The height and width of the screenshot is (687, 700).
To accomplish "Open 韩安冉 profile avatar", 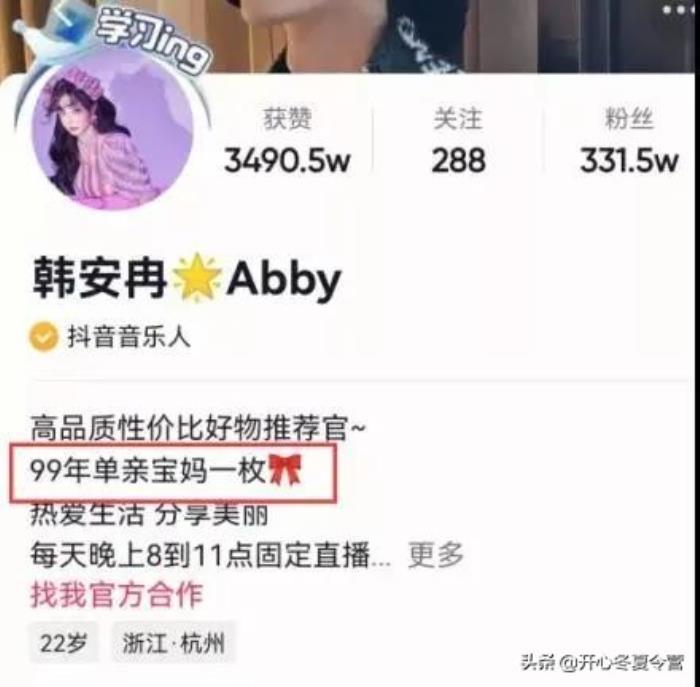I will point(112,138).
